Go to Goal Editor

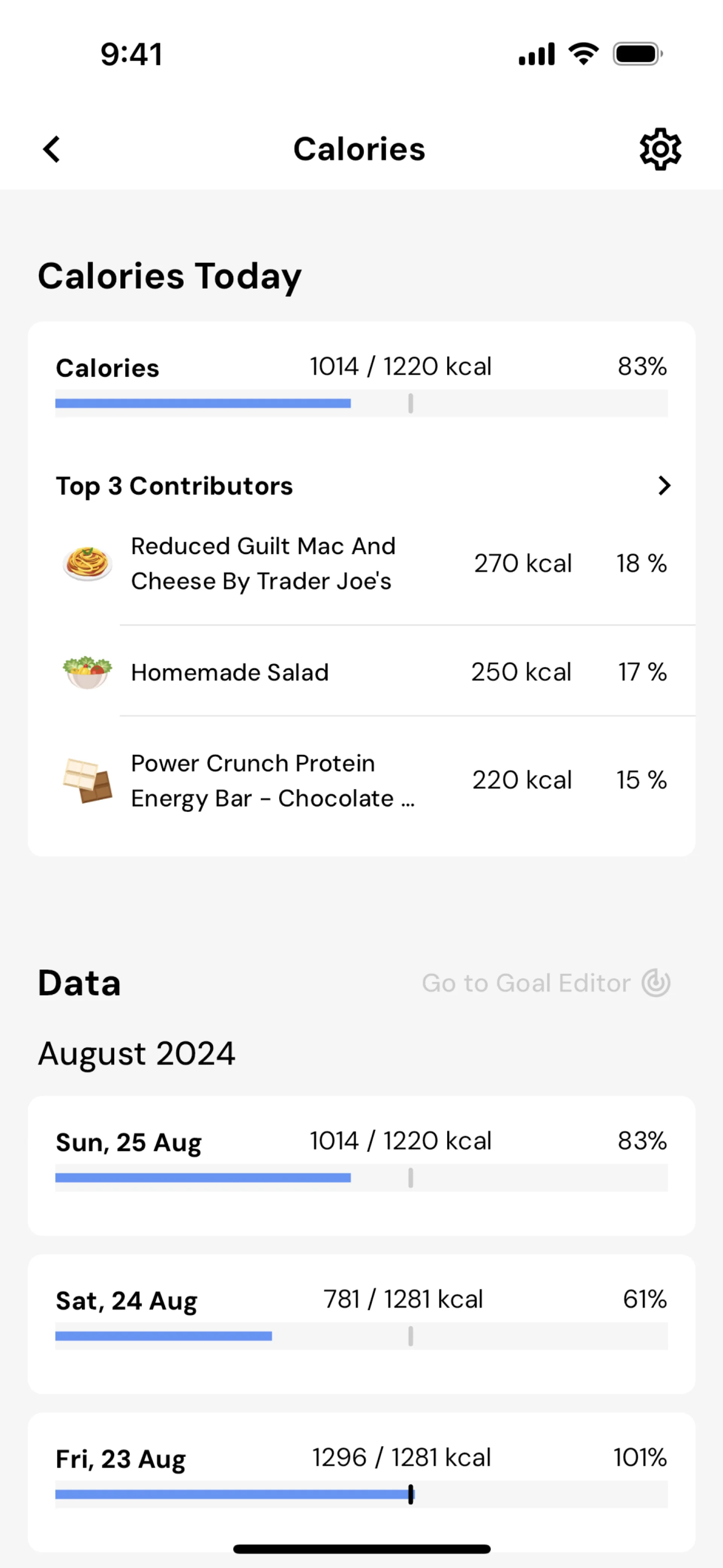tap(545, 983)
